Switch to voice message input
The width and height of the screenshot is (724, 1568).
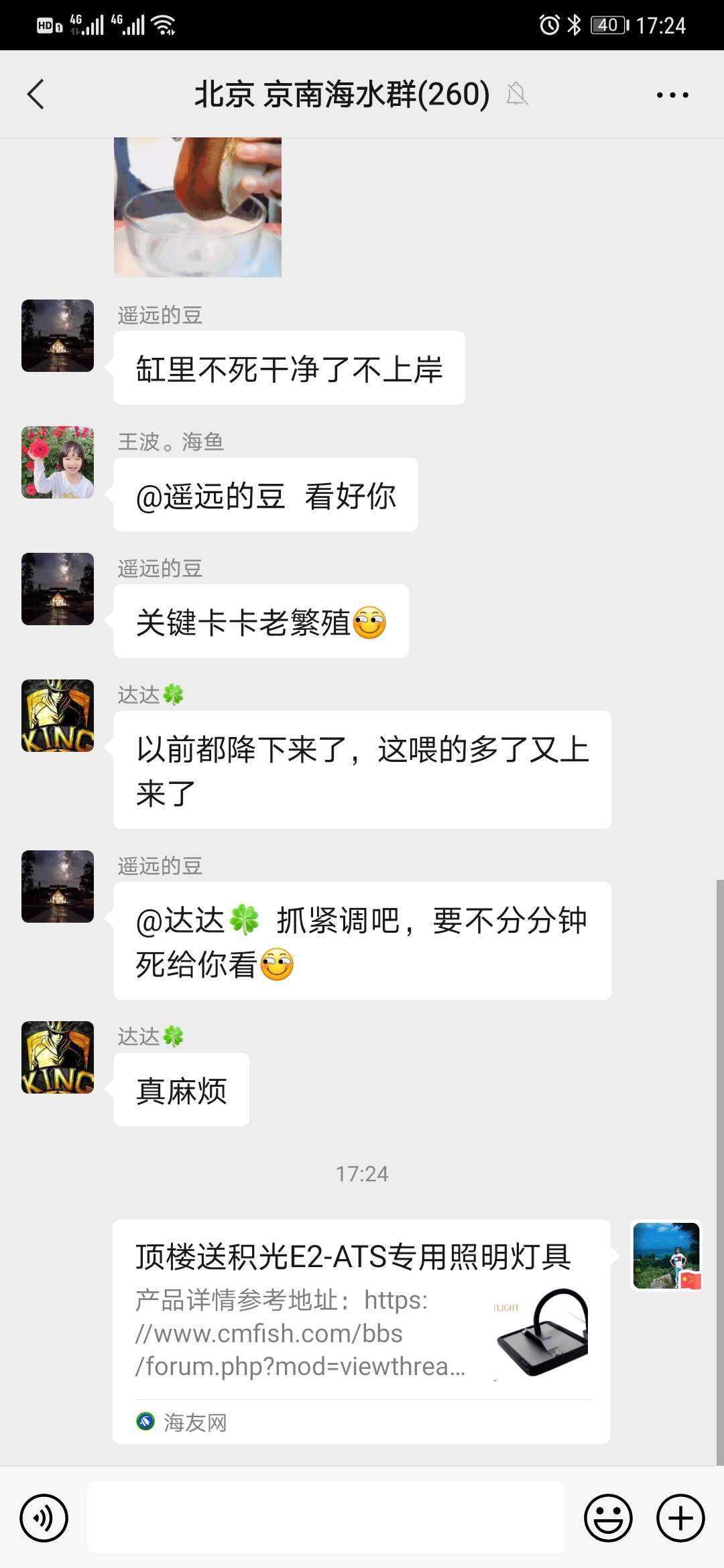(x=44, y=1518)
